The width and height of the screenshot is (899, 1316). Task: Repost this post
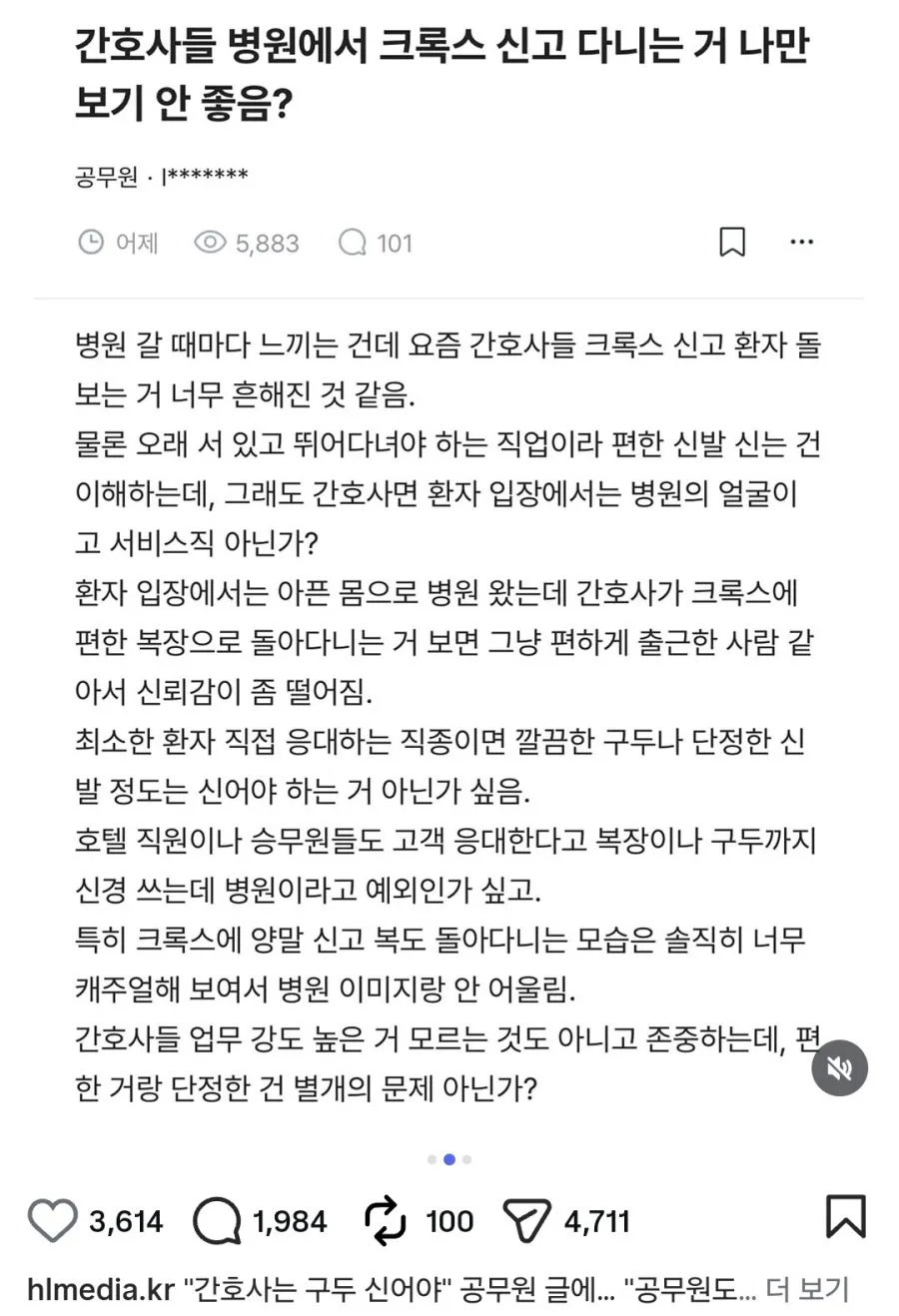386,1221
